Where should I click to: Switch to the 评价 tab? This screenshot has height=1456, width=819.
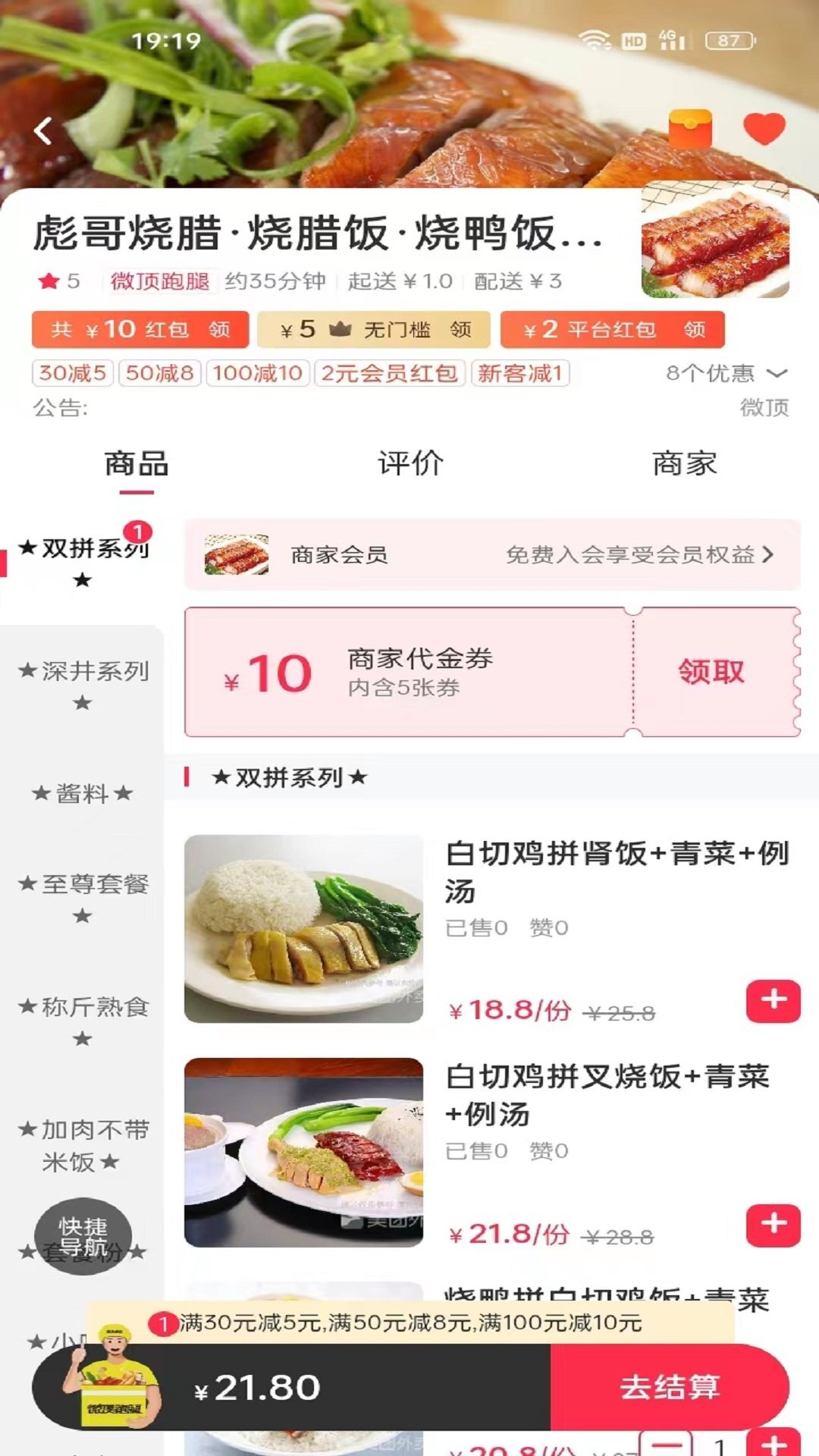[x=408, y=464]
